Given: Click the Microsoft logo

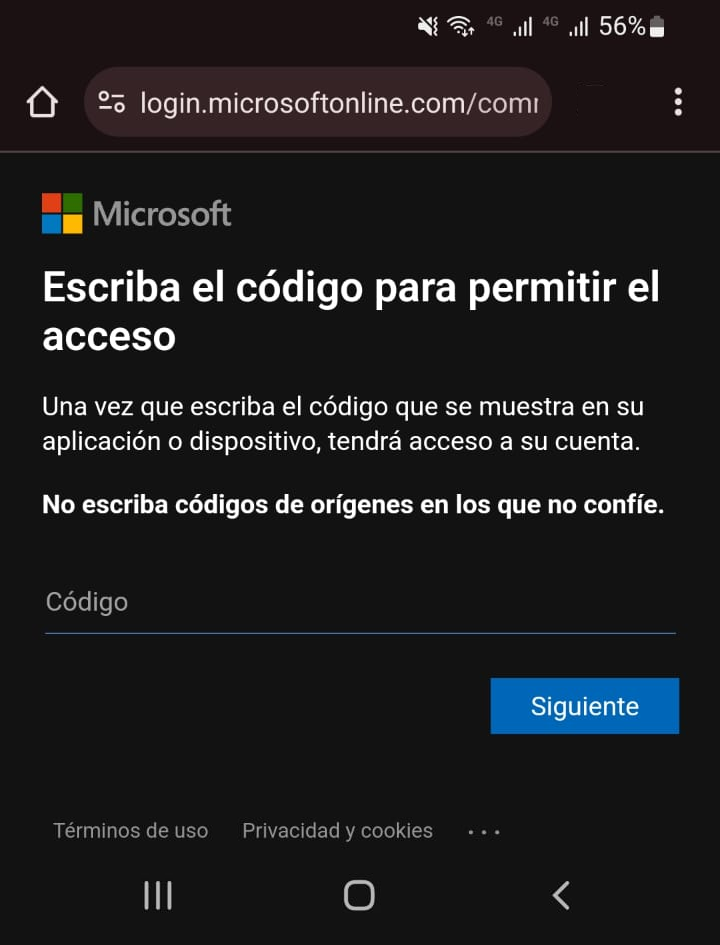Looking at the screenshot, I should tap(136, 213).
